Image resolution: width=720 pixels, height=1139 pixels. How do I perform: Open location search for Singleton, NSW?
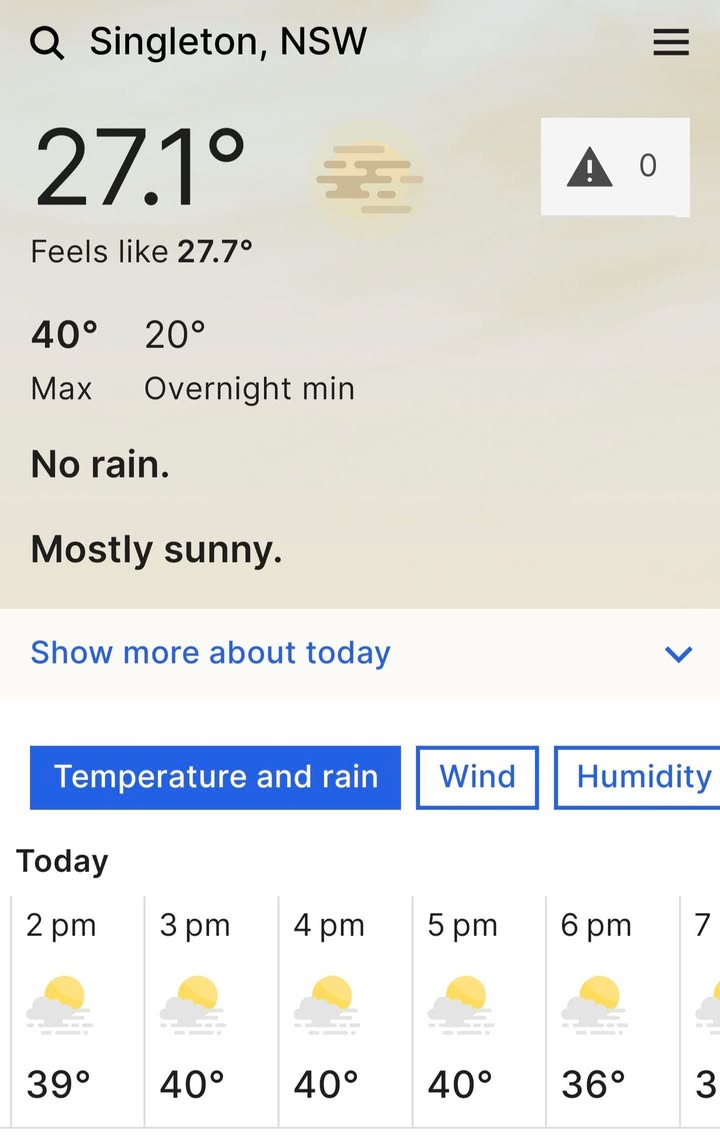click(x=47, y=43)
